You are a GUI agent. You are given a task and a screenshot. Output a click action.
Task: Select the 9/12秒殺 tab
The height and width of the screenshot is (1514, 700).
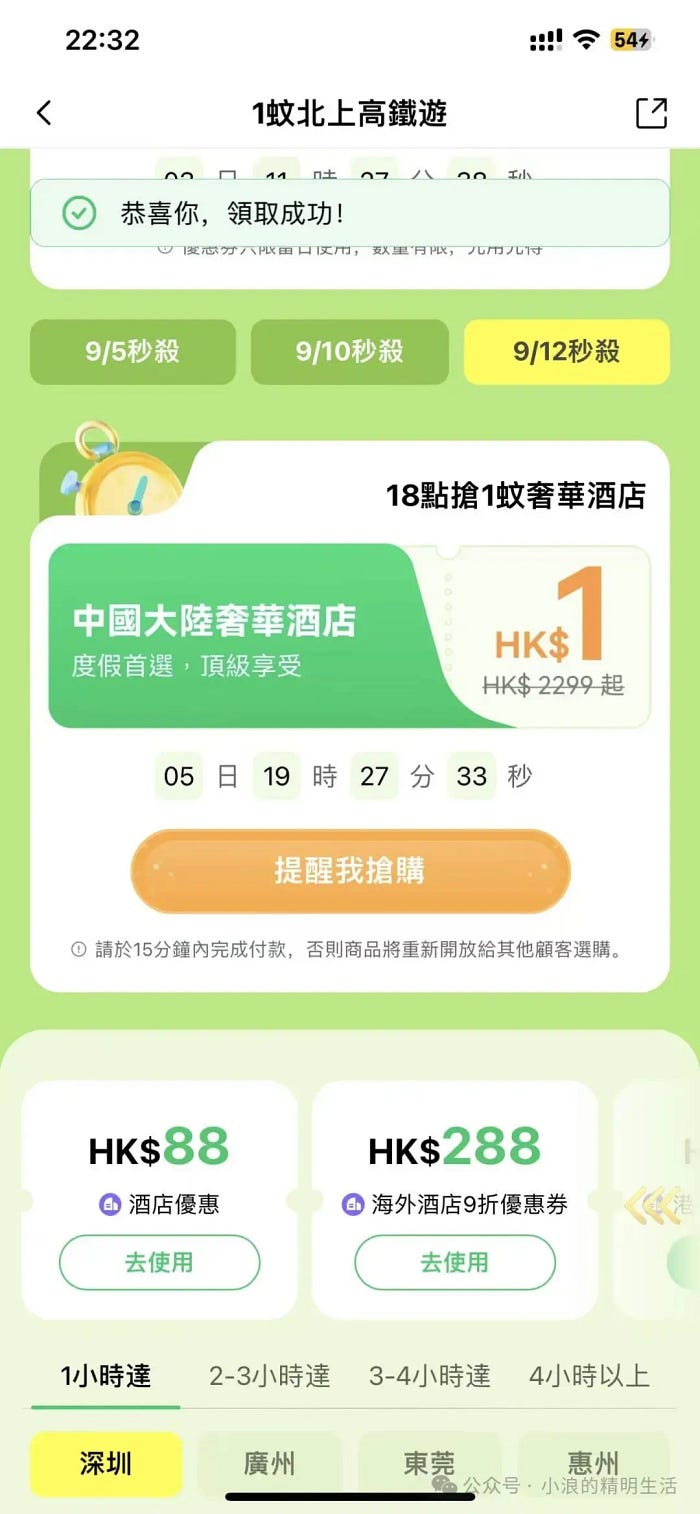coord(566,352)
